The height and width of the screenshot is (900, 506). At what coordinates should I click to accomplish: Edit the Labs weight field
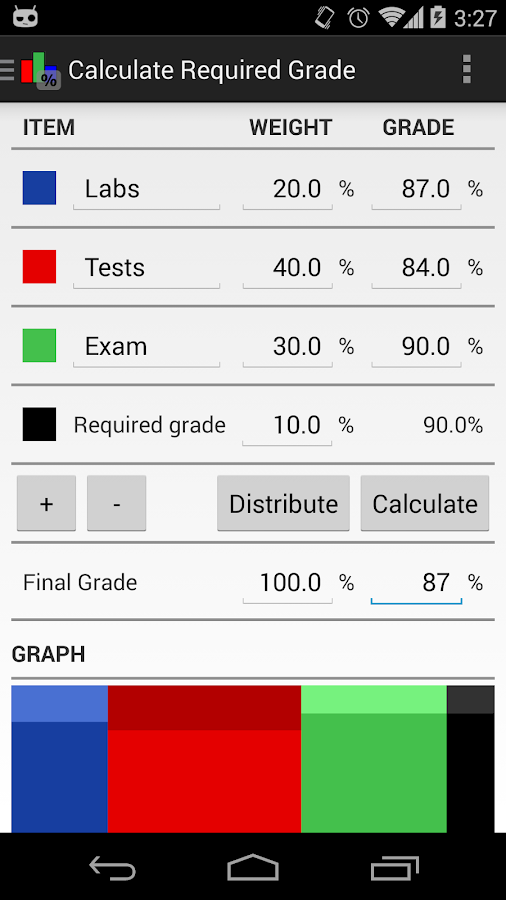[287, 189]
